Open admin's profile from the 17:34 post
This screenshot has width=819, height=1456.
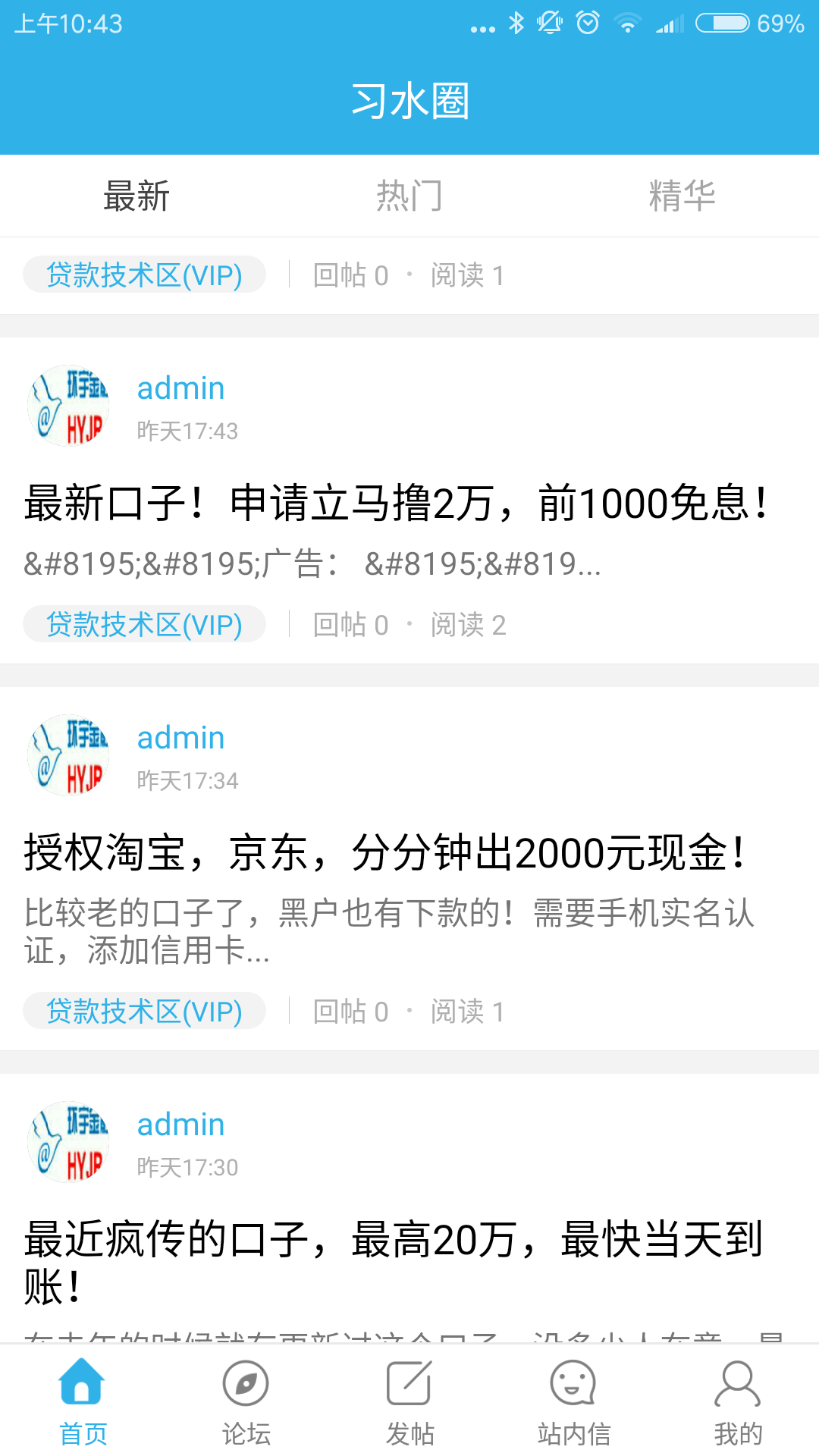tap(180, 738)
